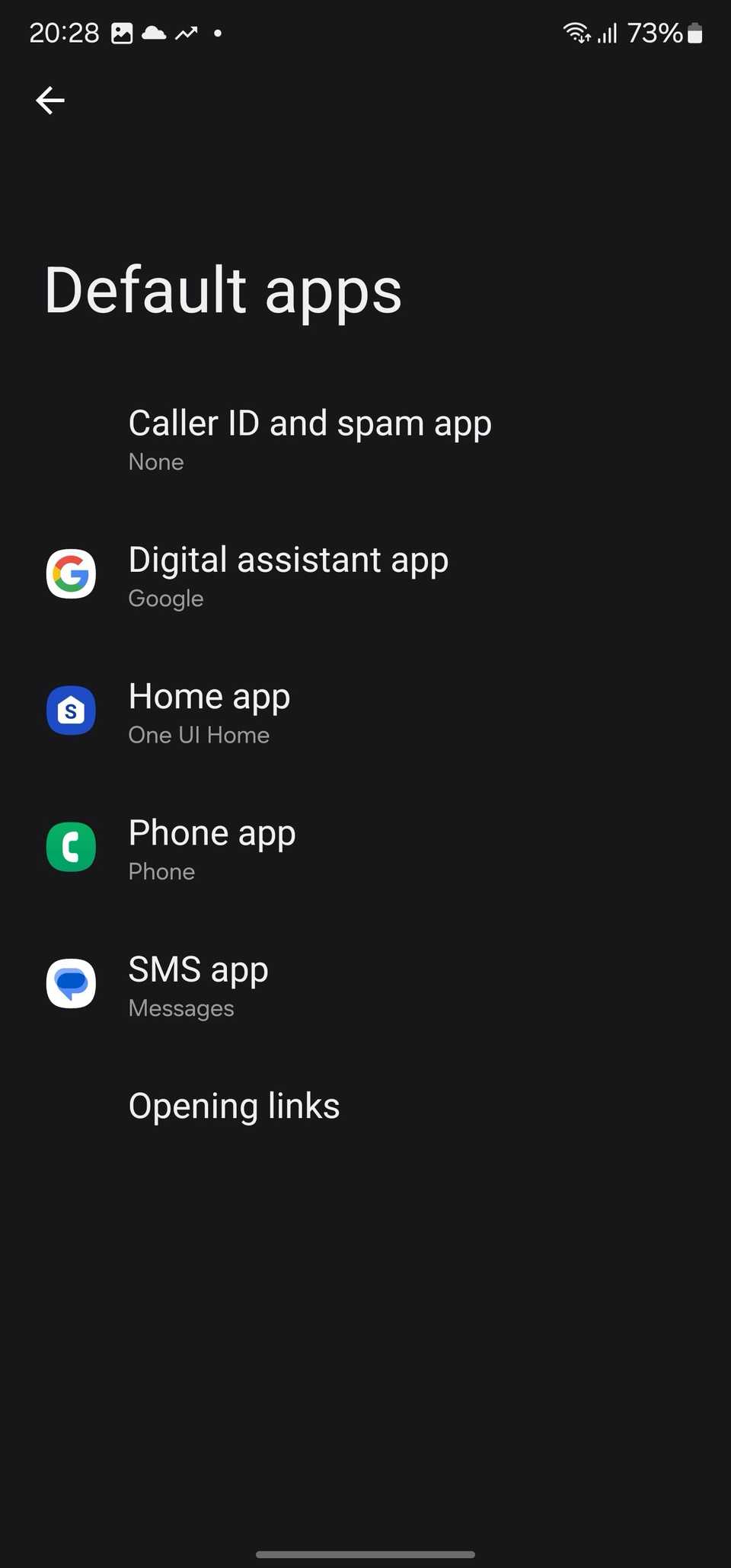Tap the navigation gesture handle
This screenshot has height=1568, width=731.
point(365,1554)
